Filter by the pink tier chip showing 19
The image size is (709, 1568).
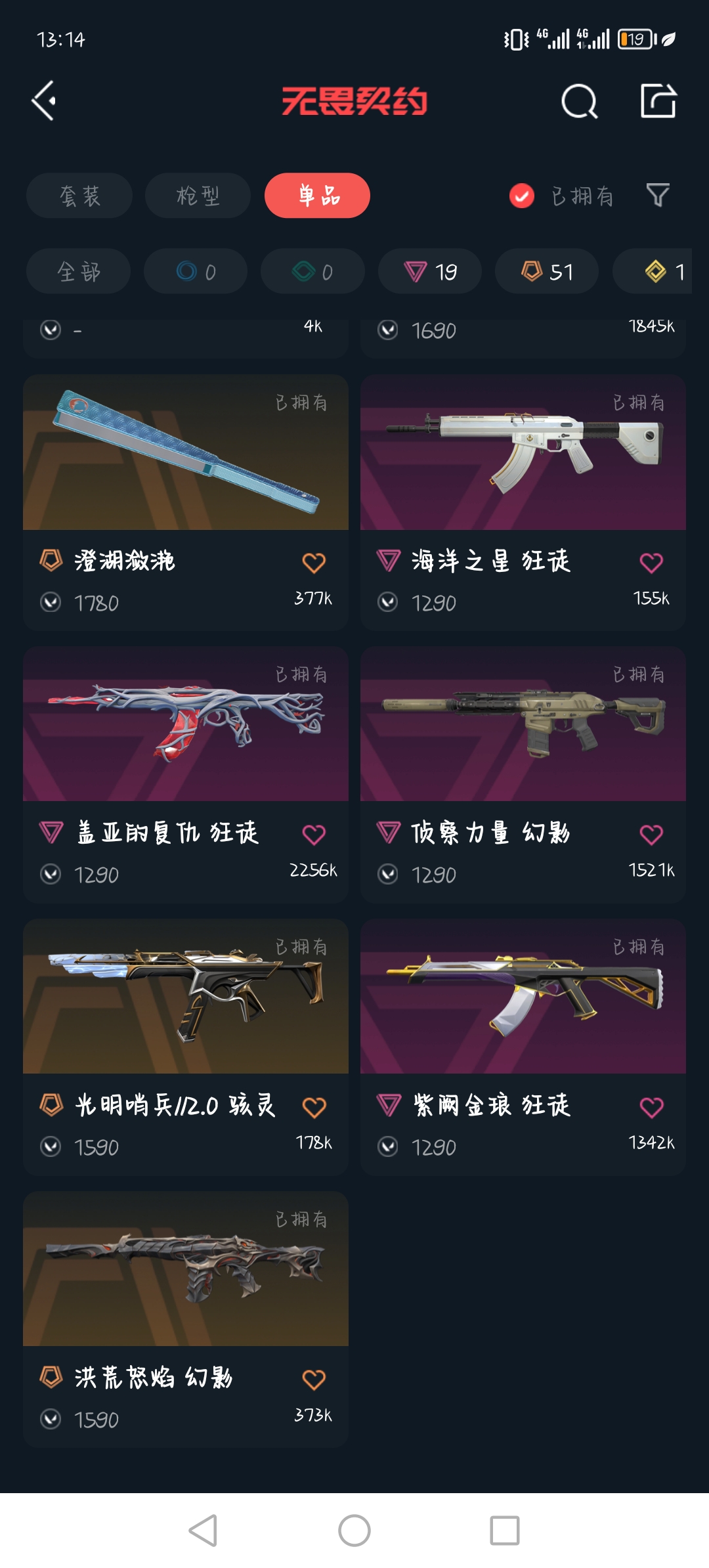click(430, 271)
